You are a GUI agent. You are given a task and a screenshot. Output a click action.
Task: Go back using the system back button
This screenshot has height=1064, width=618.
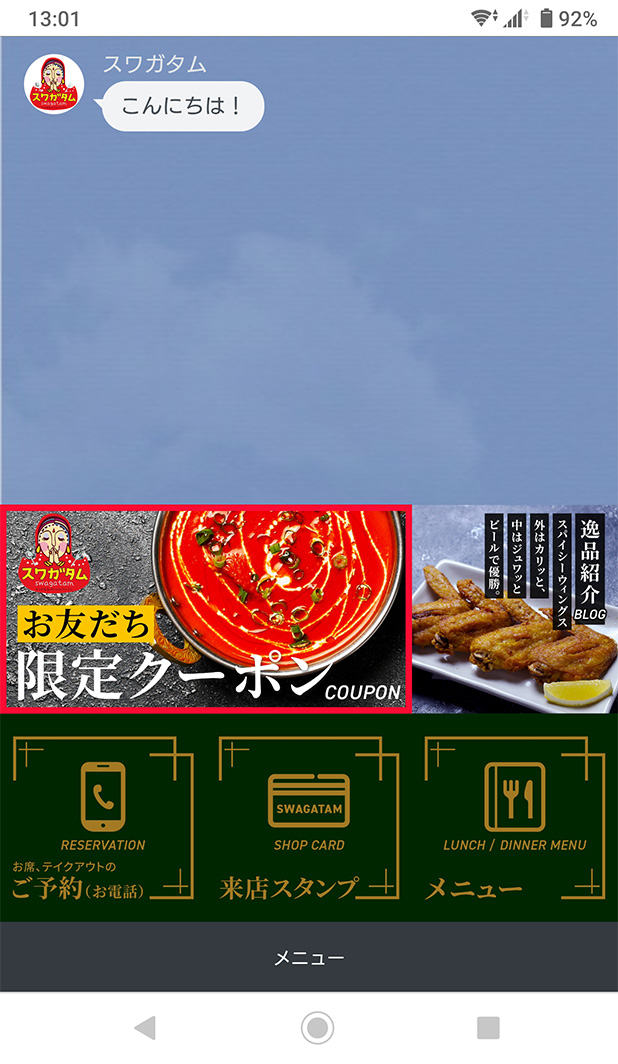145,1027
